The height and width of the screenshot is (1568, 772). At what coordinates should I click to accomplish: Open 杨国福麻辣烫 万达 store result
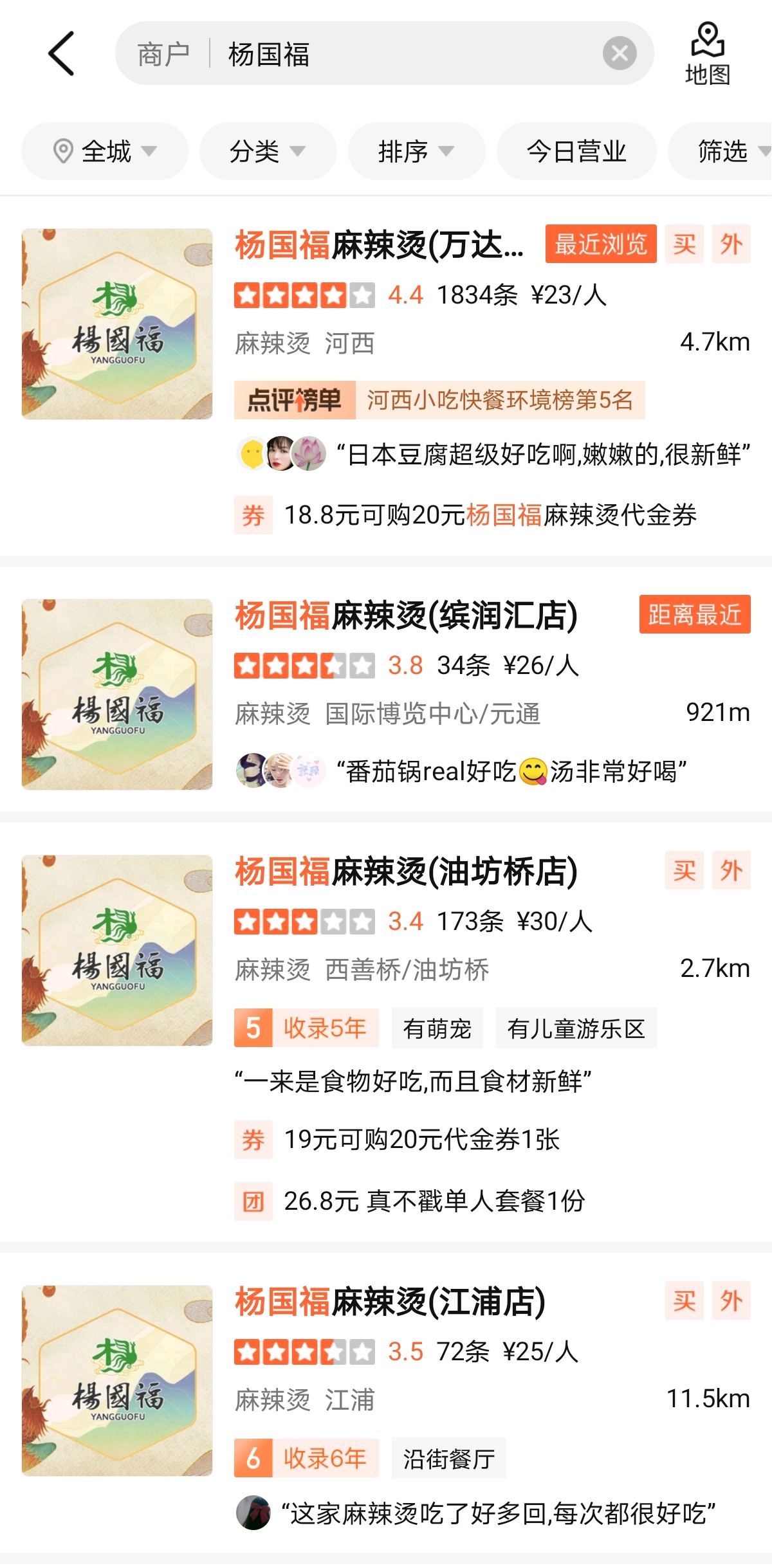coord(380,246)
